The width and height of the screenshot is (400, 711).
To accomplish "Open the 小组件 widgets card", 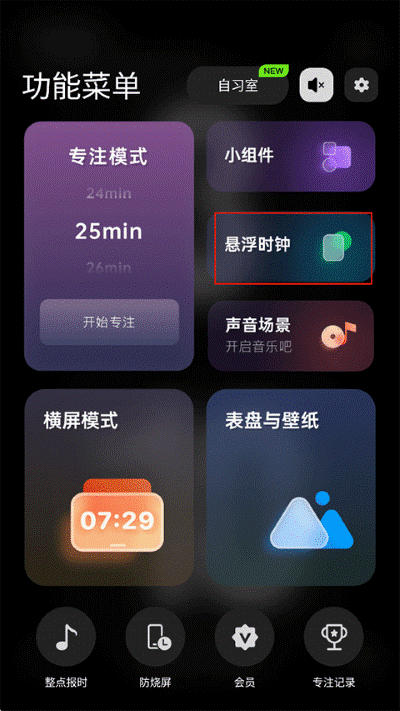I will click(x=291, y=156).
